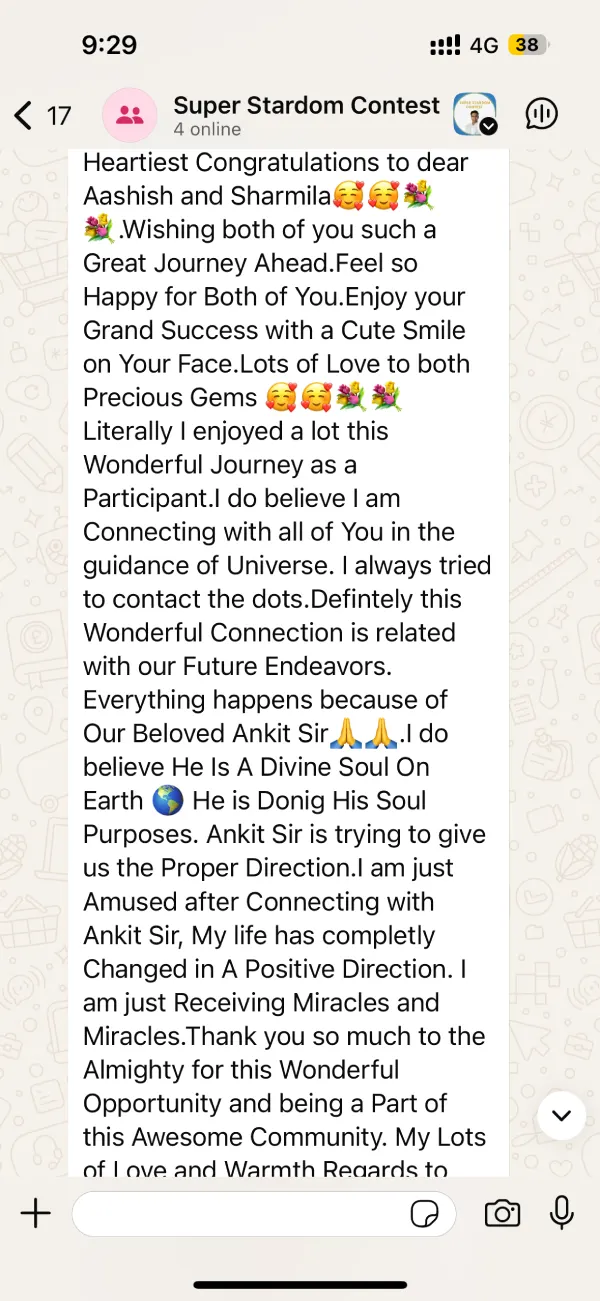Launch the camera to take photo
This screenshot has height=1301, width=600.
[502, 1214]
